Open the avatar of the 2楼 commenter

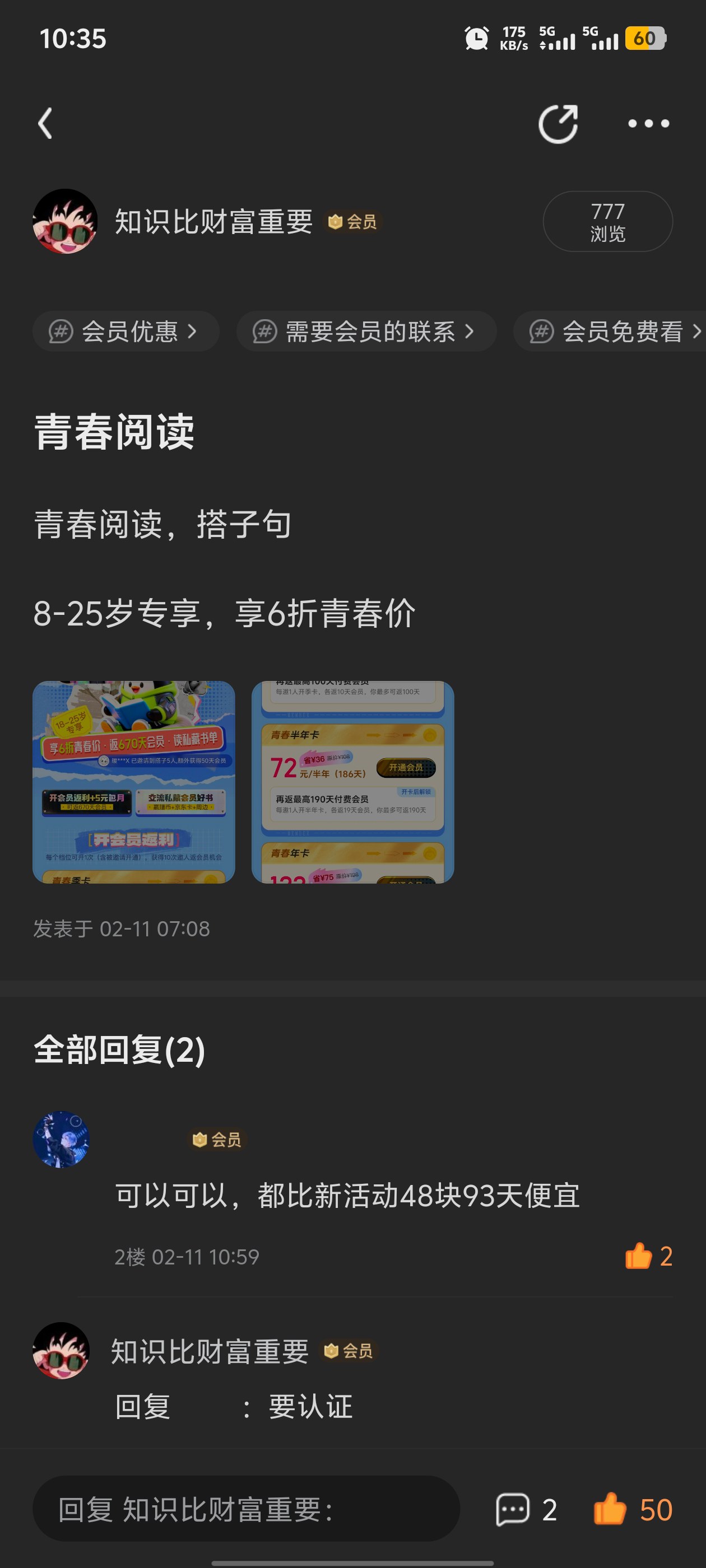[x=61, y=1139]
